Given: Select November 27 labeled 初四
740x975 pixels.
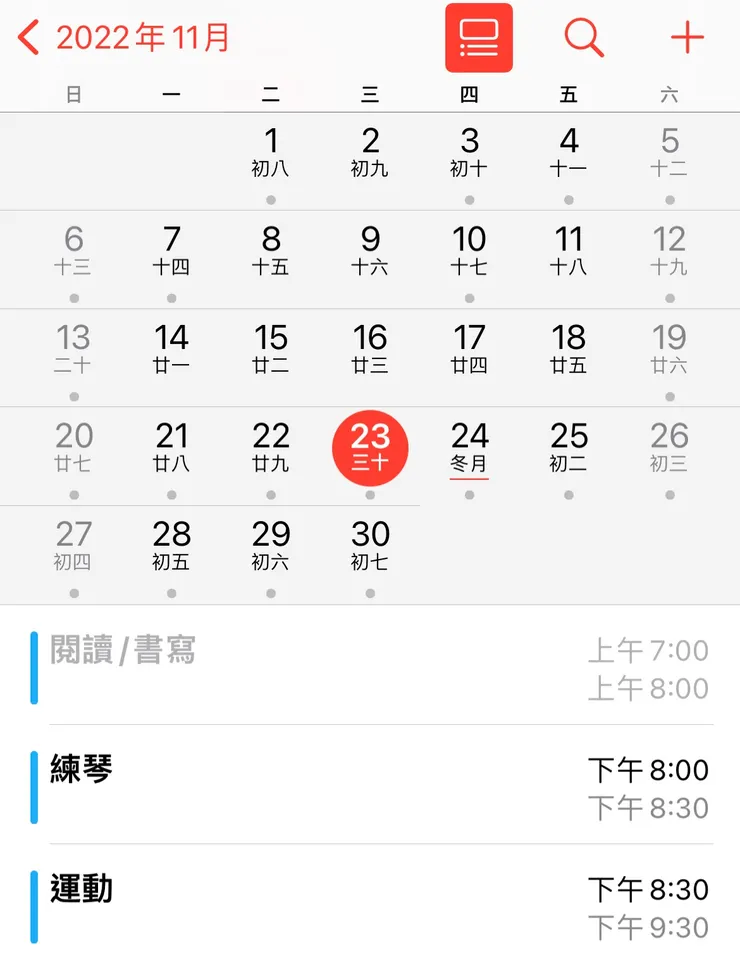Looking at the screenshot, I should point(72,547).
